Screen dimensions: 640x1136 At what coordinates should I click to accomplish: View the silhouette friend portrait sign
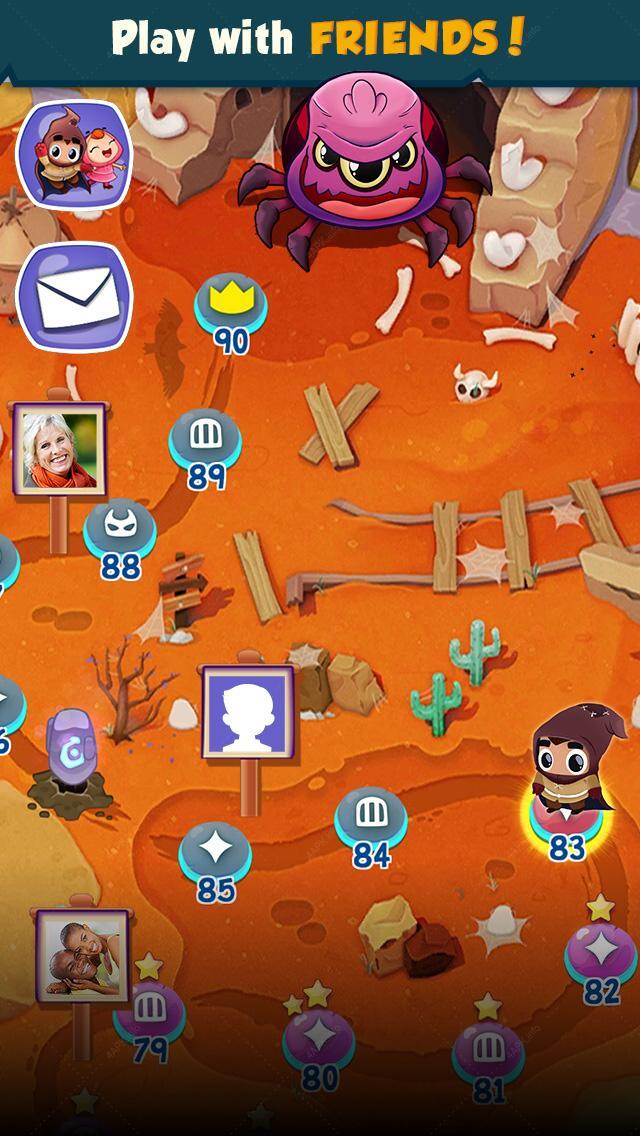coord(248,712)
